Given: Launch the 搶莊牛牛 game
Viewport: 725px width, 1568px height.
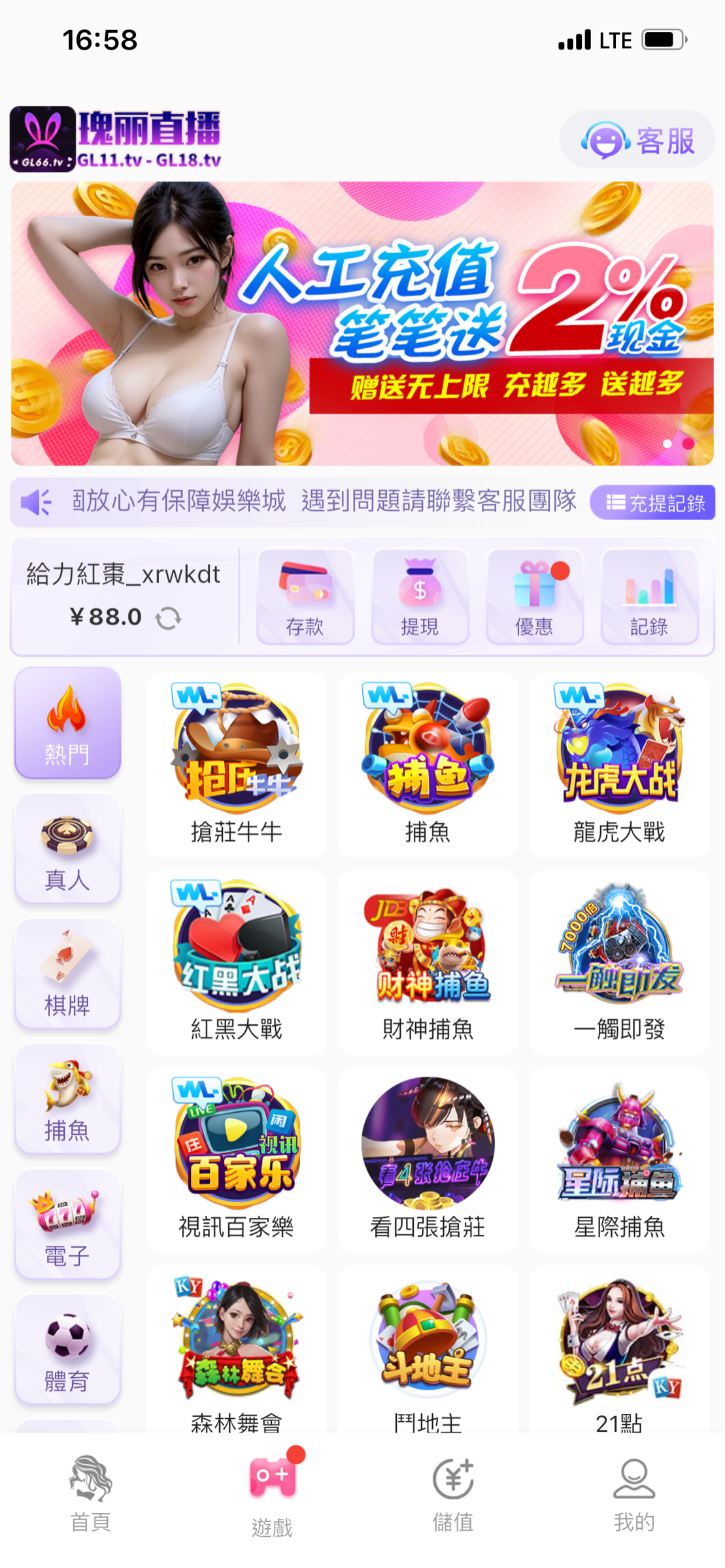Looking at the screenshot, I should coord(237,764).
